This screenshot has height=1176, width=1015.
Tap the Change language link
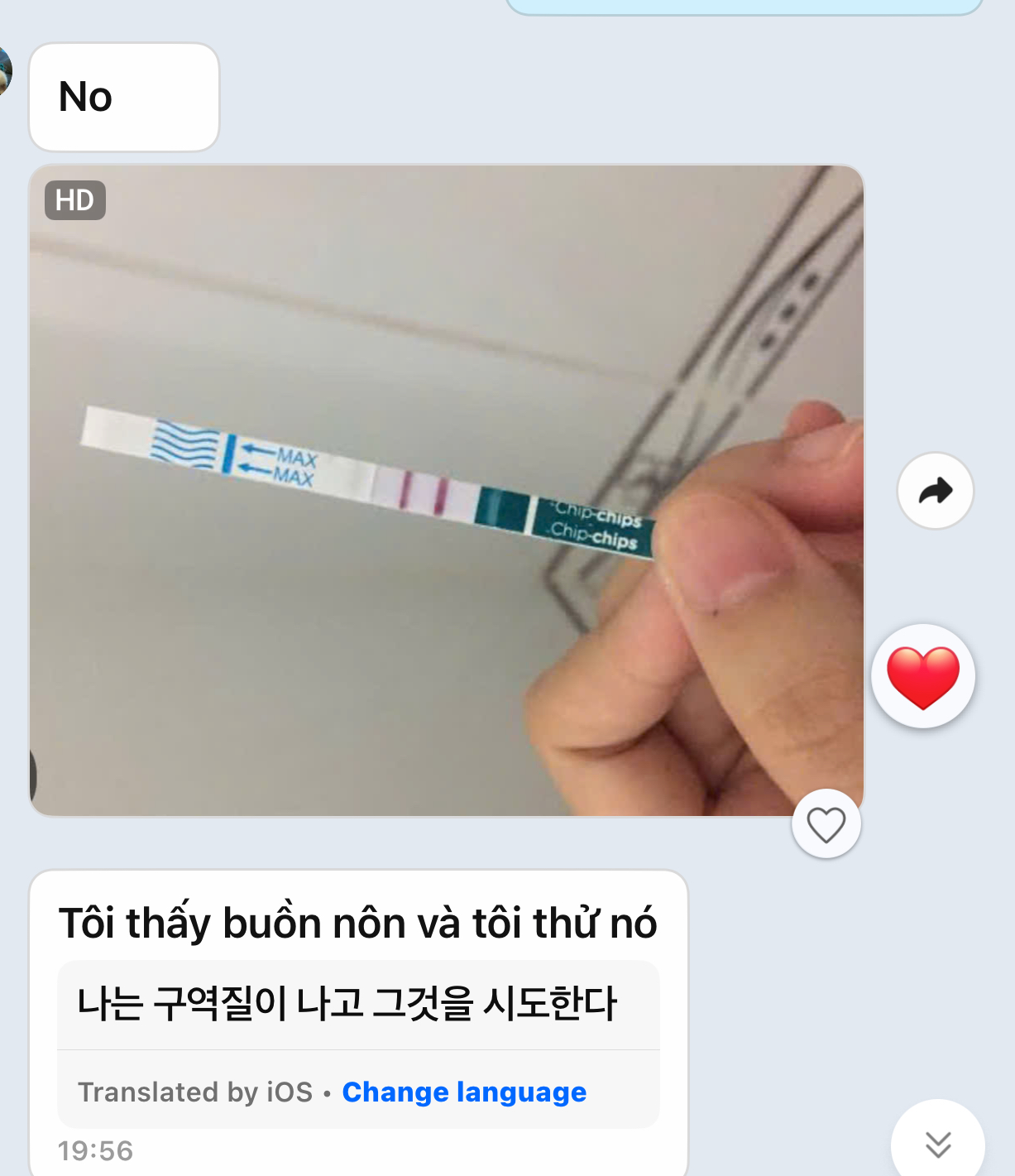click(x=464, y=1092)
